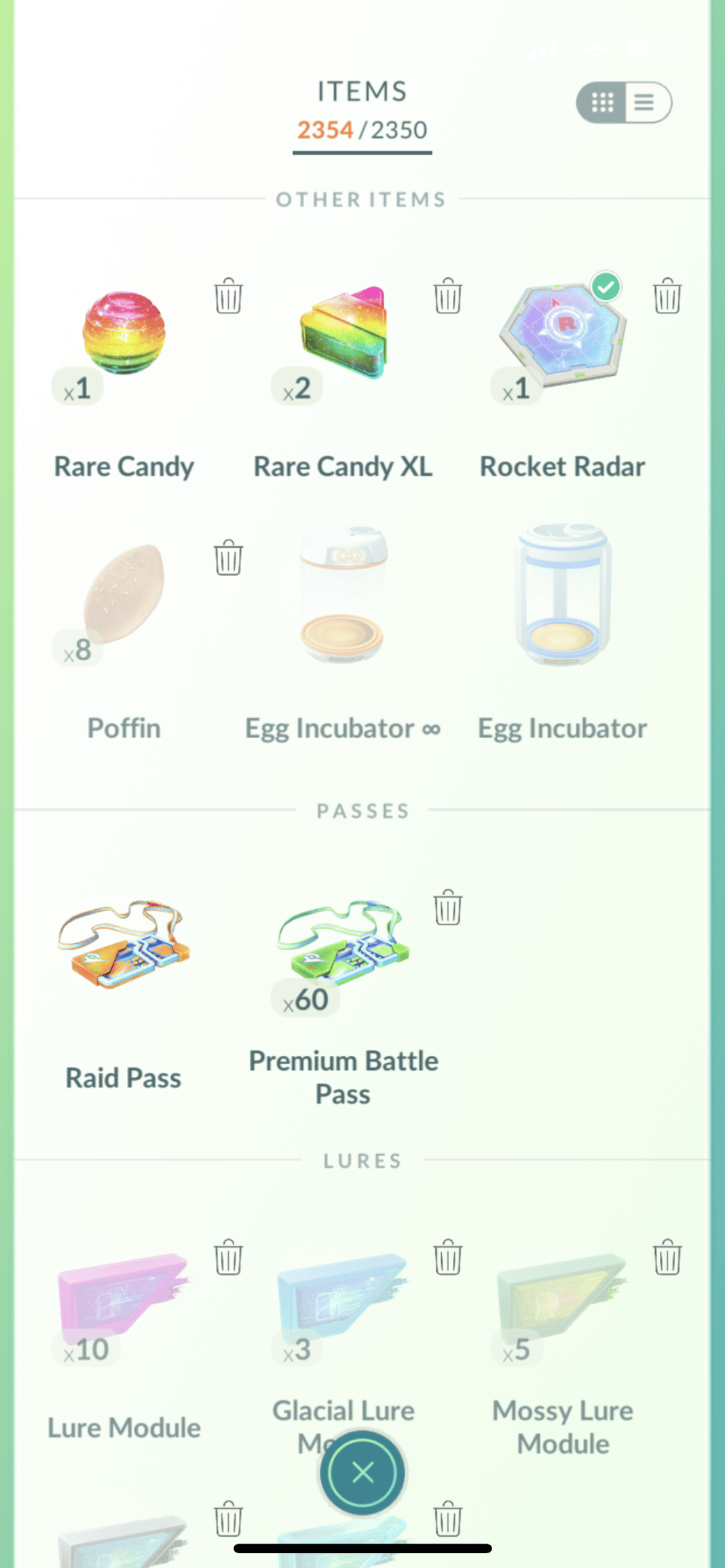725x1568 pixels.
Task: Switch inventory to list view
Action: coord(644,102)
